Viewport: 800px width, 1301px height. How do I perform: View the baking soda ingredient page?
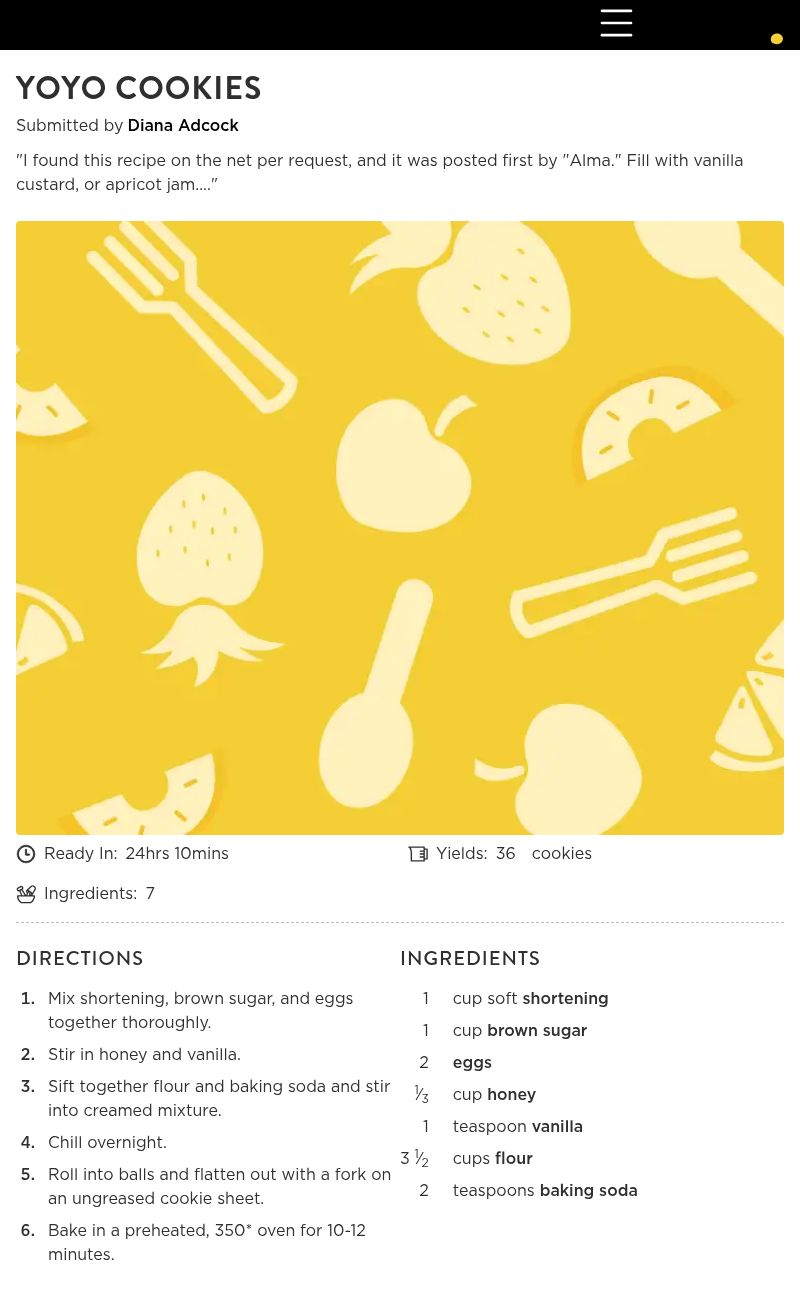coord(588,1191)
